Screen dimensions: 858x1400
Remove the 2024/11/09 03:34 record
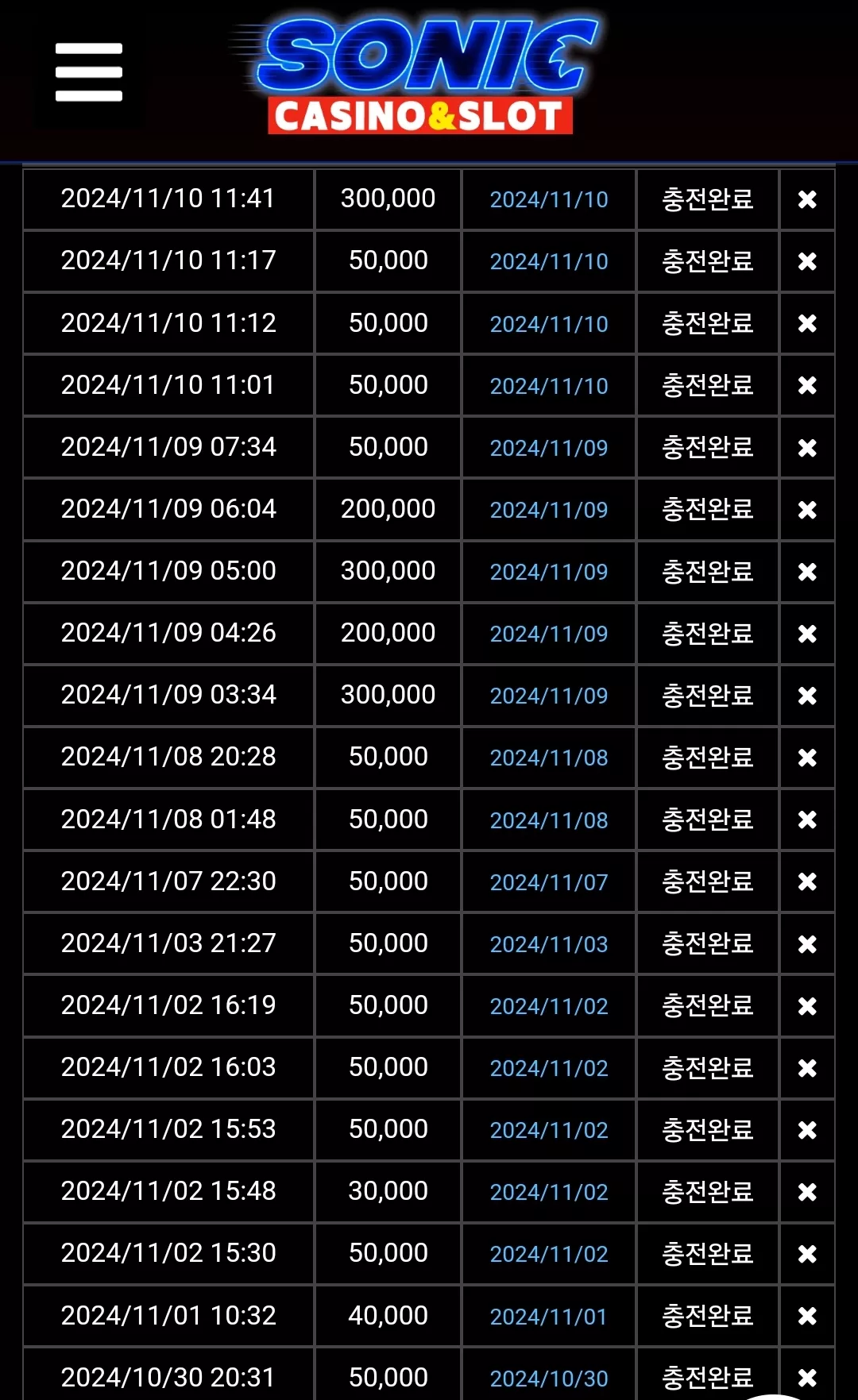coord(807,696)
